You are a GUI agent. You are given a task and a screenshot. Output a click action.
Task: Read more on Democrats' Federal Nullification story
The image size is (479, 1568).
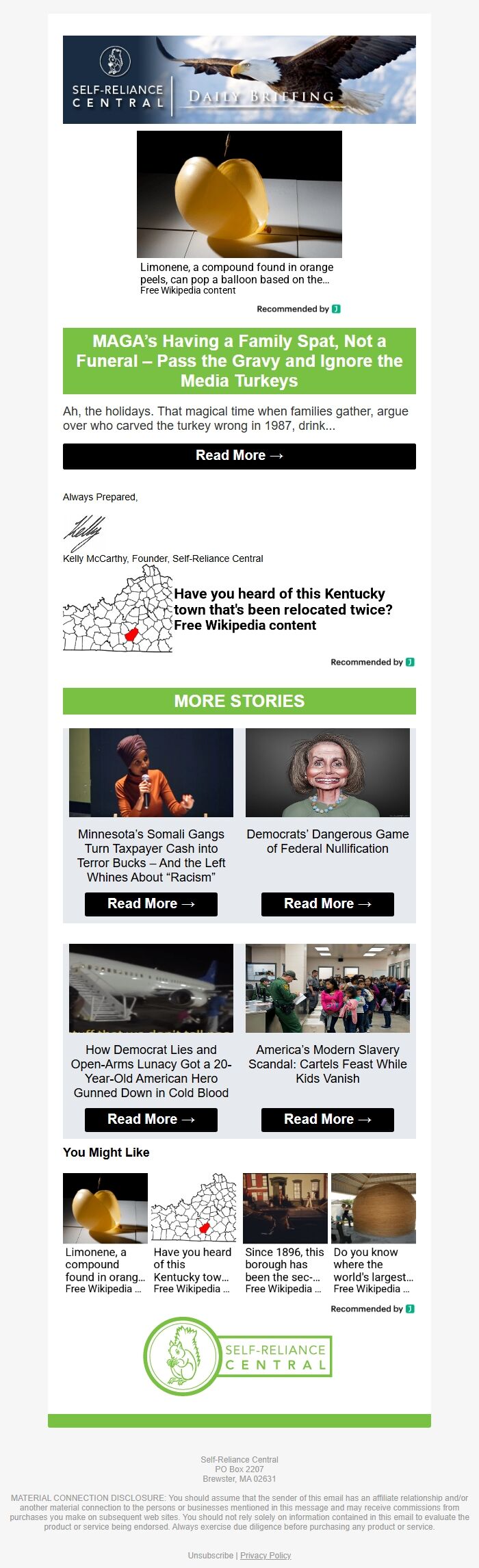tap(327, 903)
